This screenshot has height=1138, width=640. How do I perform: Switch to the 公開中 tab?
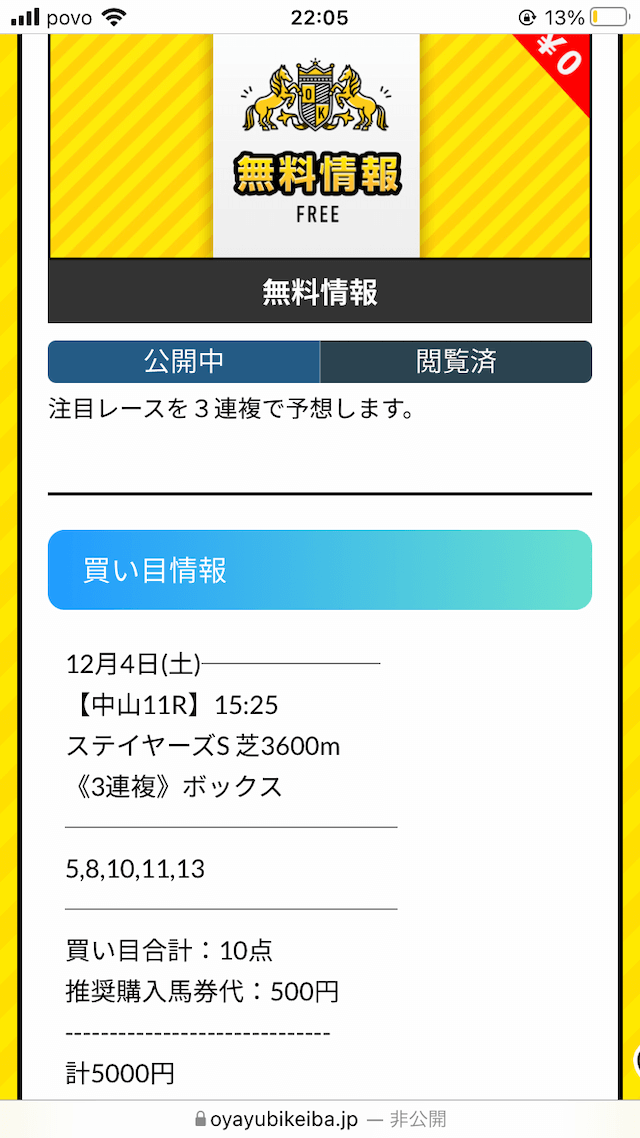(x=184, y=361)
